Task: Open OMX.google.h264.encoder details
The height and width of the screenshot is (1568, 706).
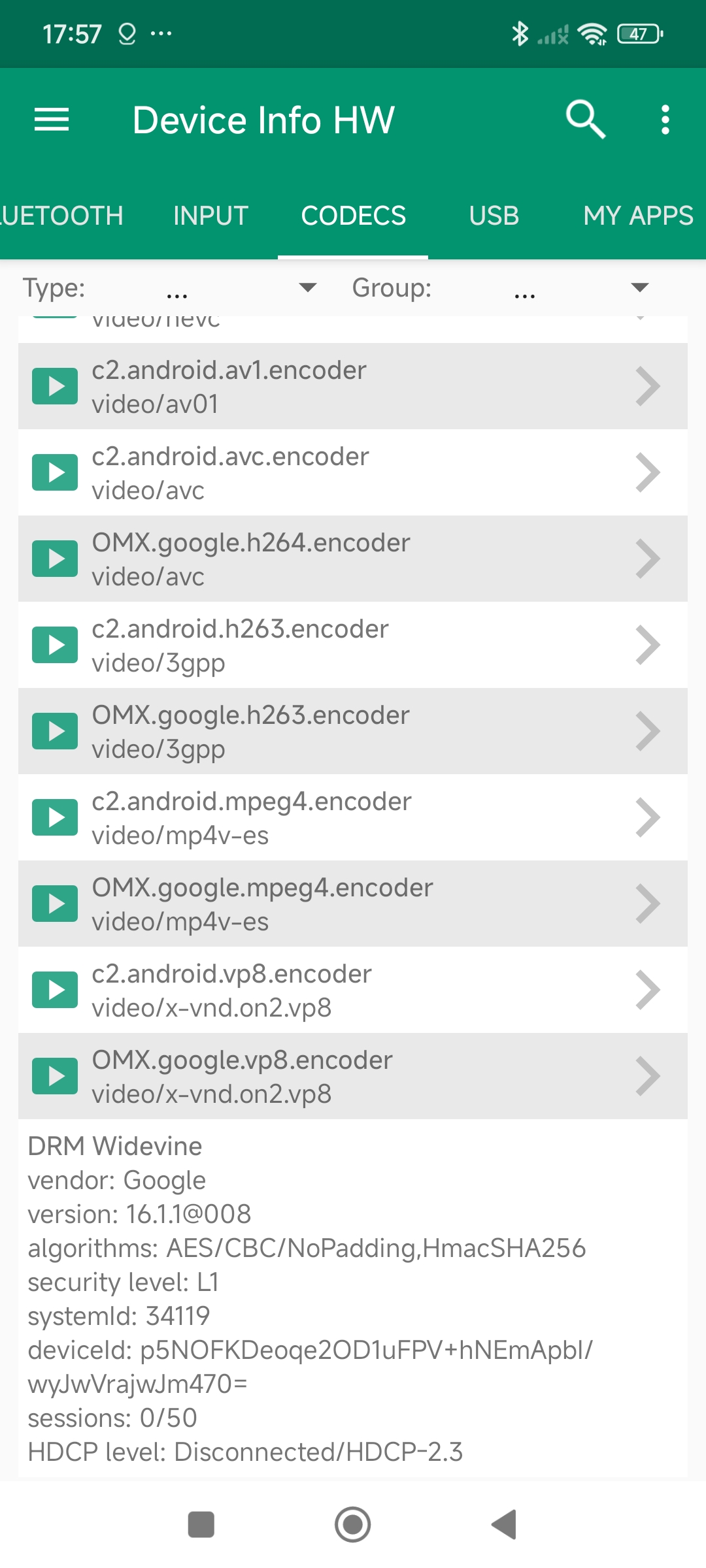Action: [x=353, y=559]
